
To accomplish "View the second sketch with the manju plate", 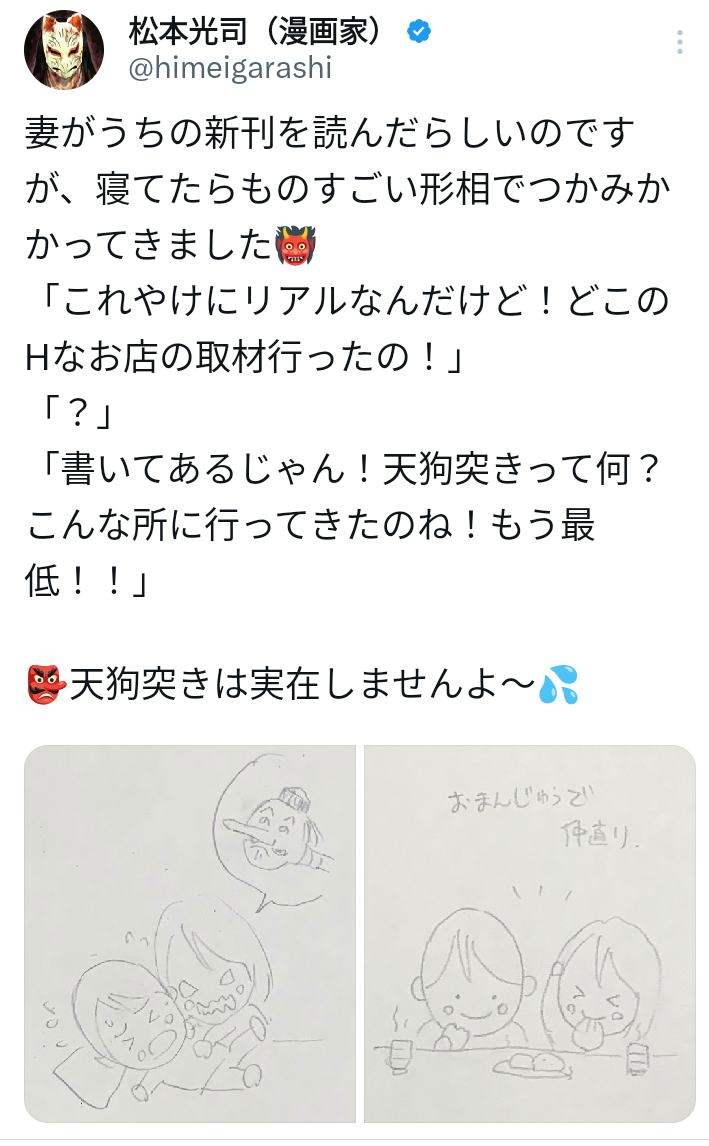I will click(x=530, y=933).
